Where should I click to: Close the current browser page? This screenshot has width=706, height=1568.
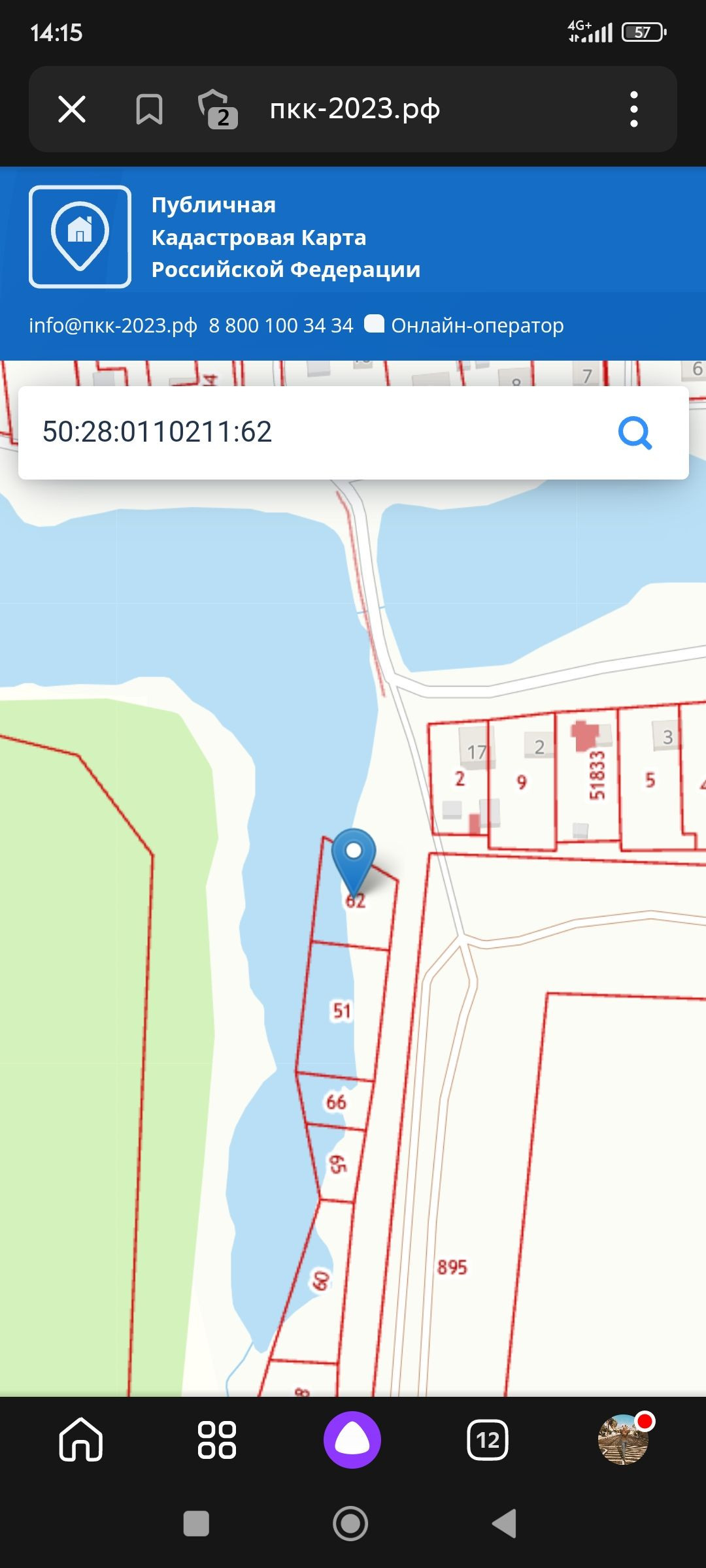point(72,109)
